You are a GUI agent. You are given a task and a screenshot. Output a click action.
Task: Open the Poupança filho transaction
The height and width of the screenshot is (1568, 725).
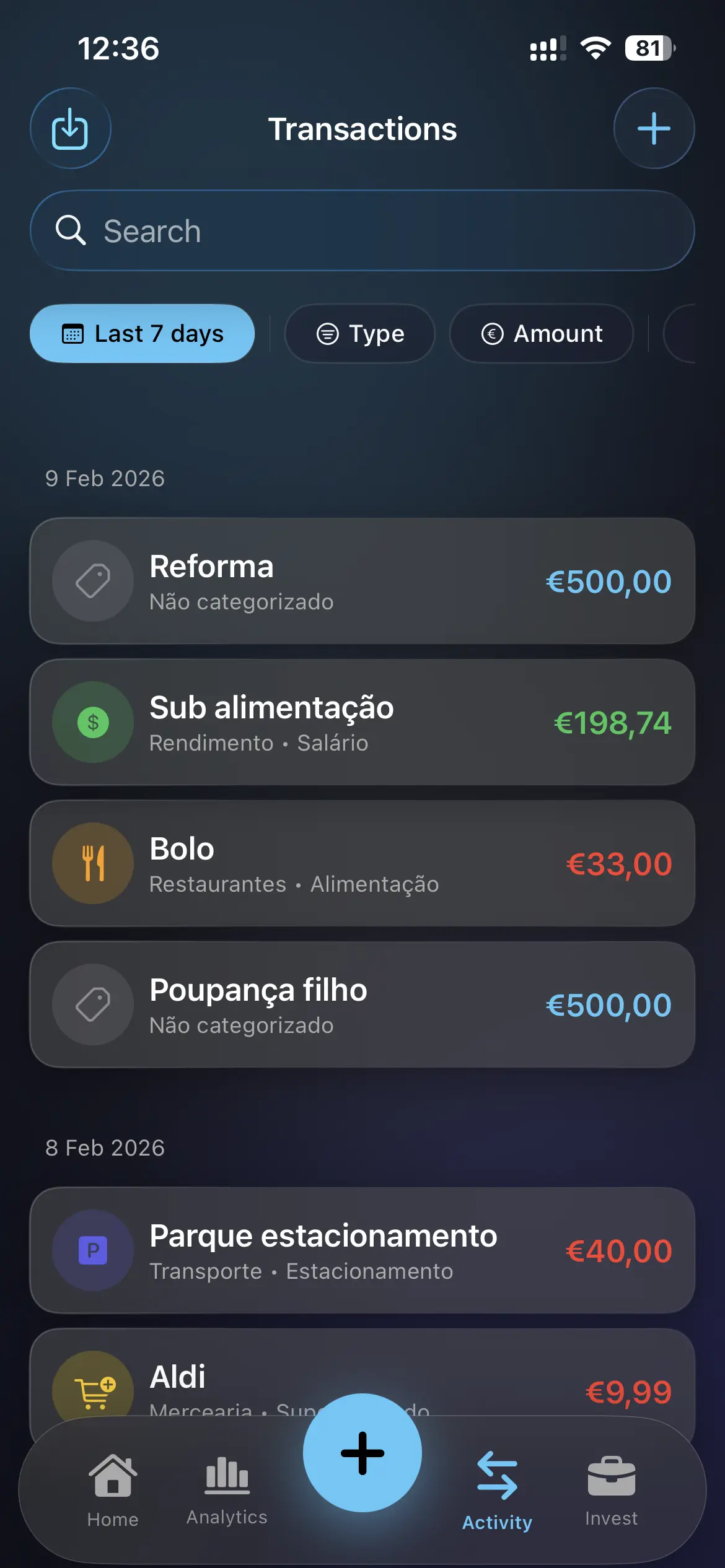point(362,1004)
